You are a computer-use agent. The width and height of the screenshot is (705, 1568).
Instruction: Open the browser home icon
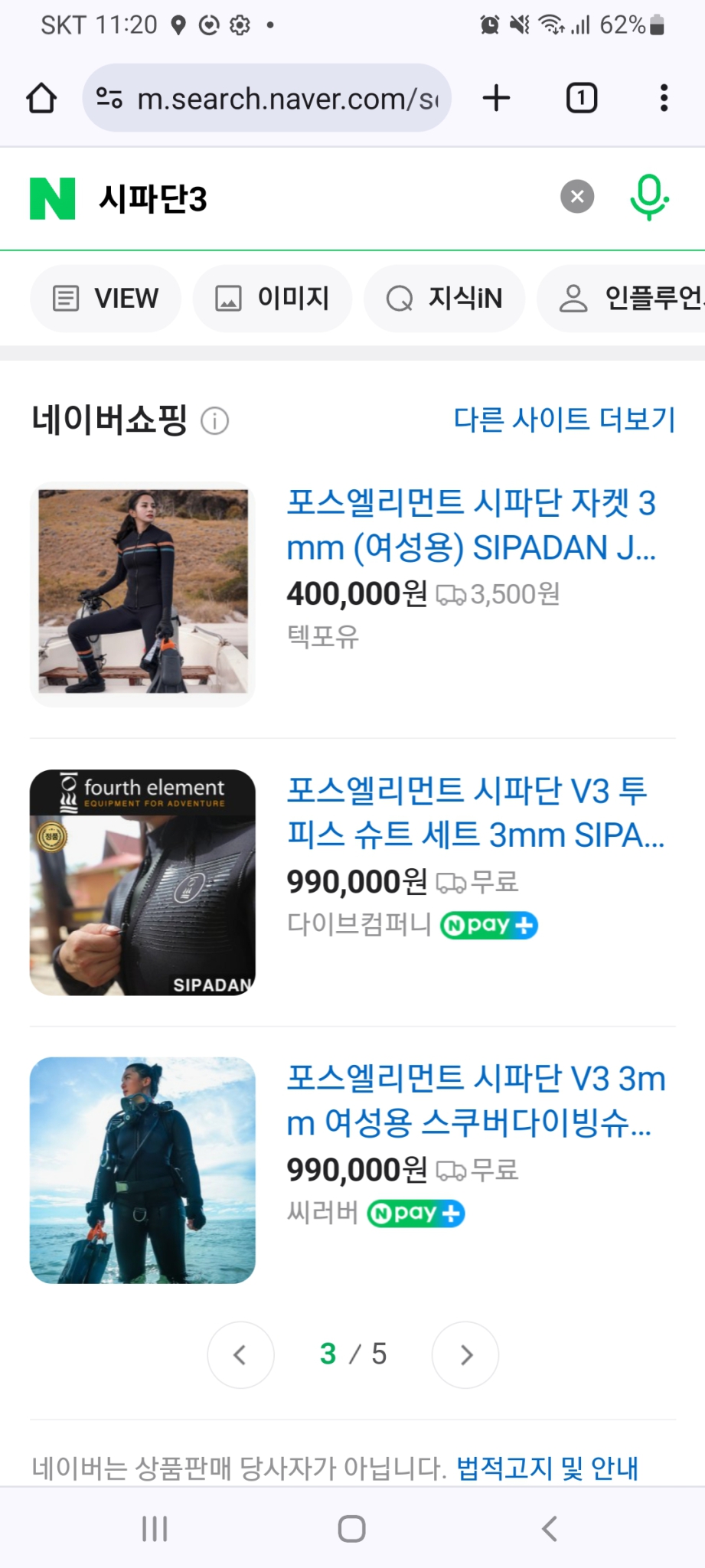41,97
